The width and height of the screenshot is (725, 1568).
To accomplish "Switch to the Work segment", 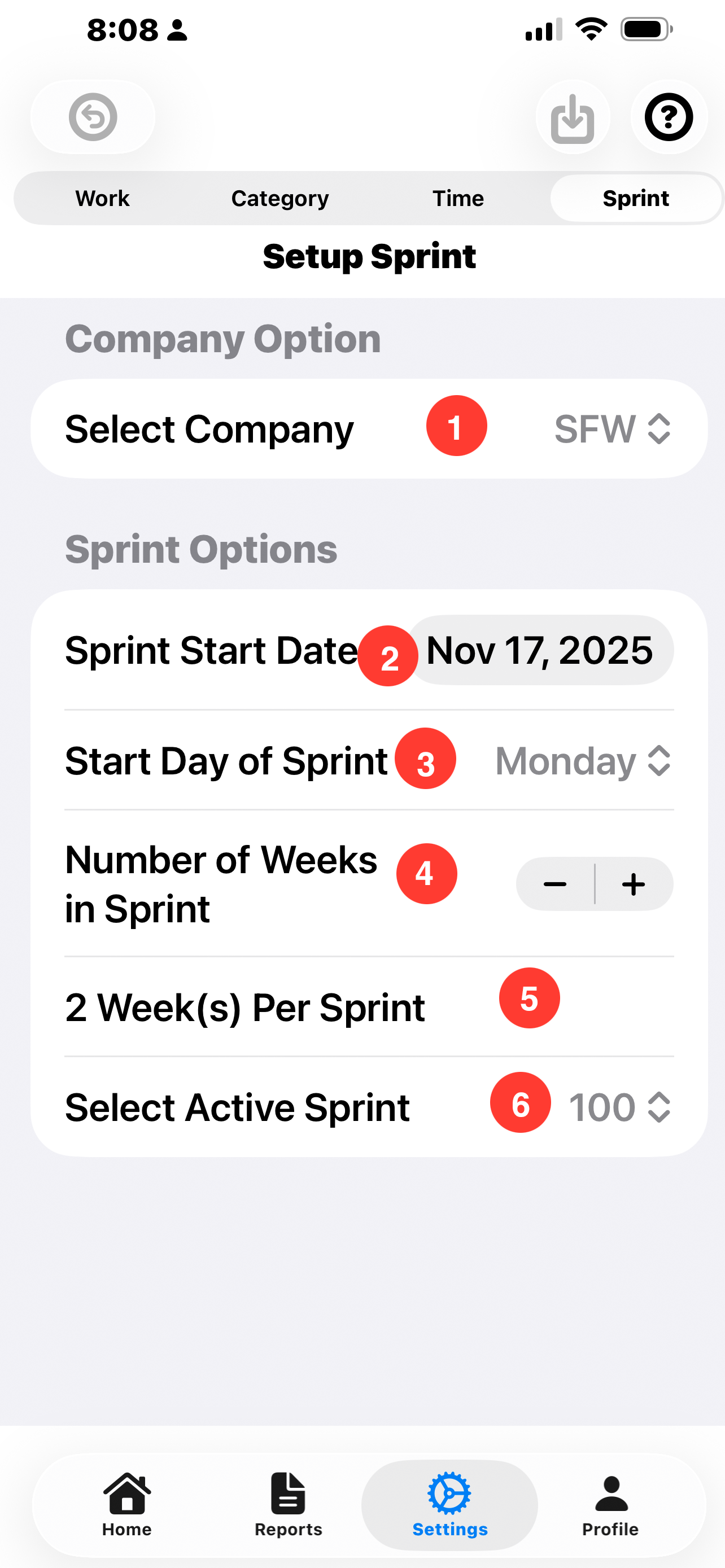I will pyautogui.click(x=102, y=199).
